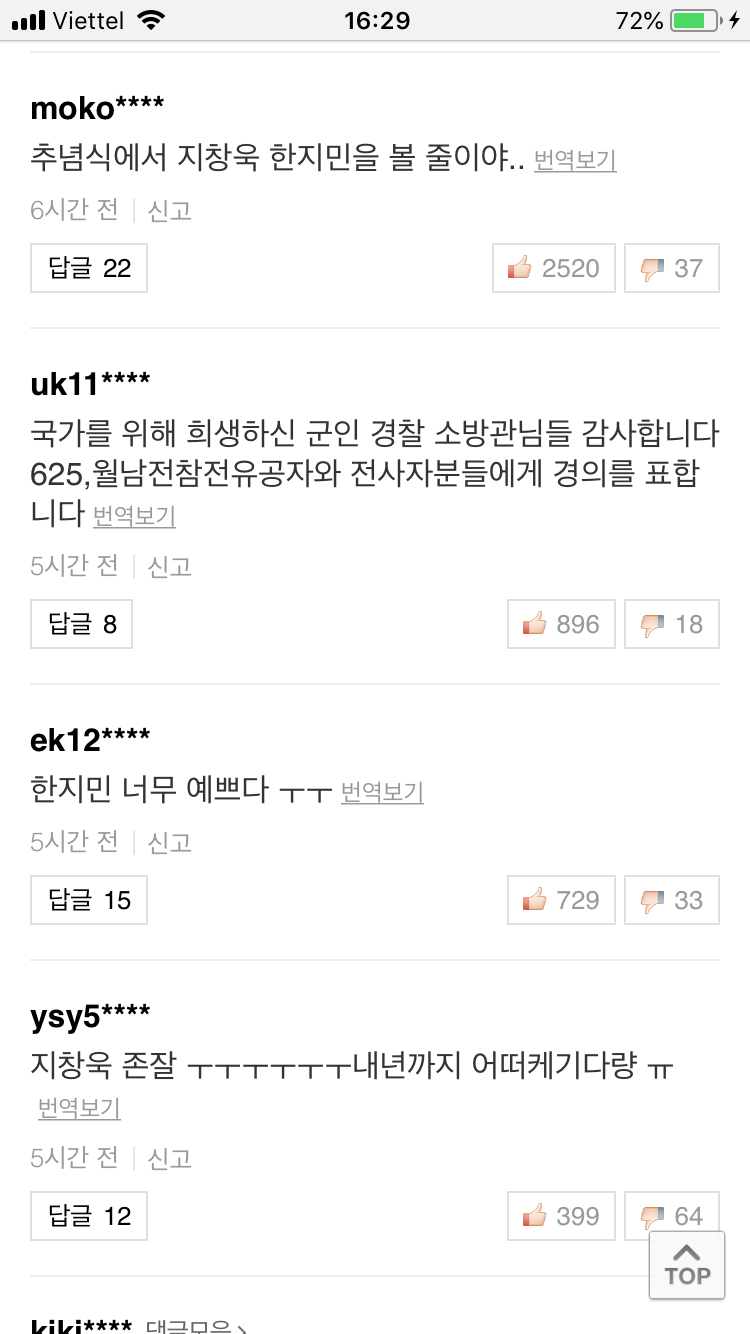
Task: Translate moko's comment via 번역보기
Action: (575, 160)
